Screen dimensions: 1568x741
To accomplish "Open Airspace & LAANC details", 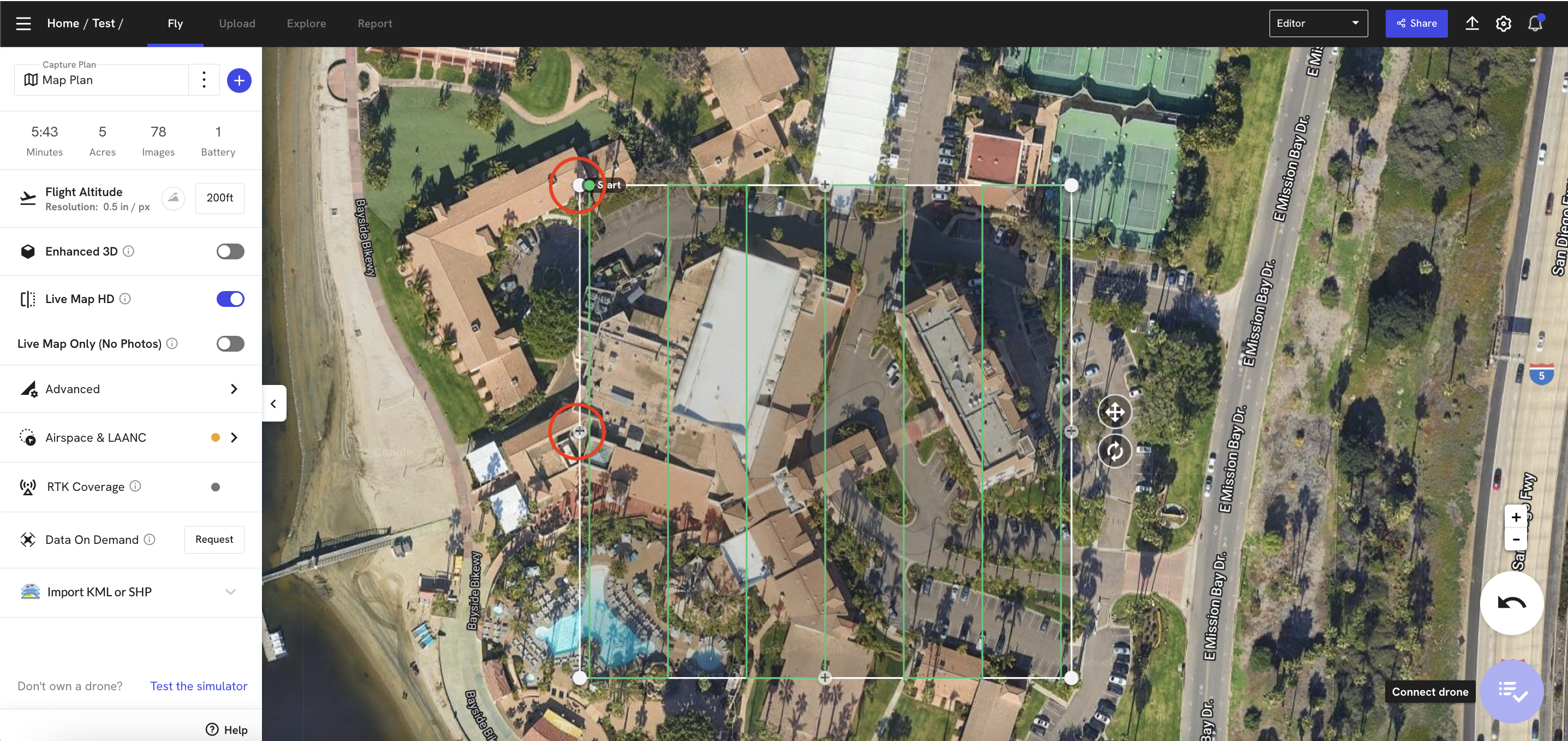I will [130, 438].
